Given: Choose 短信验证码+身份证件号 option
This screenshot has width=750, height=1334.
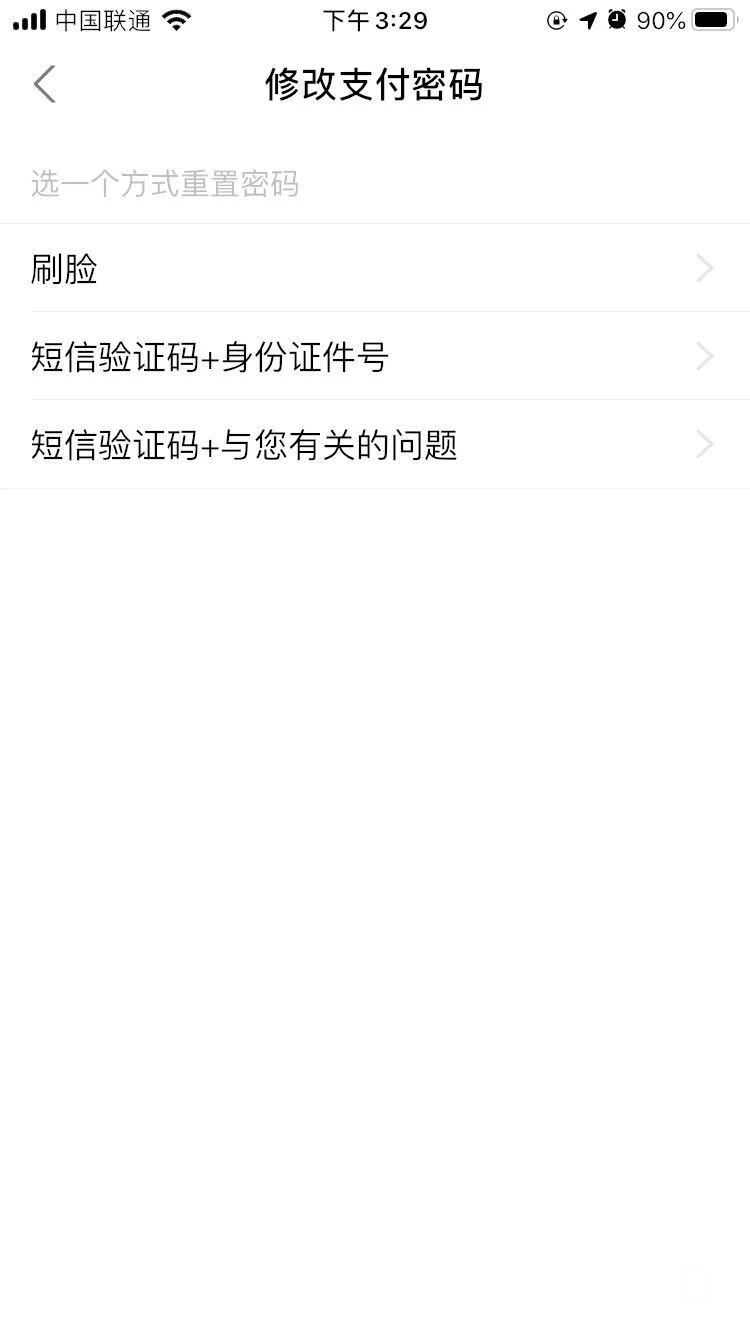Looking at the screenshot, I should tap(374, 357).
